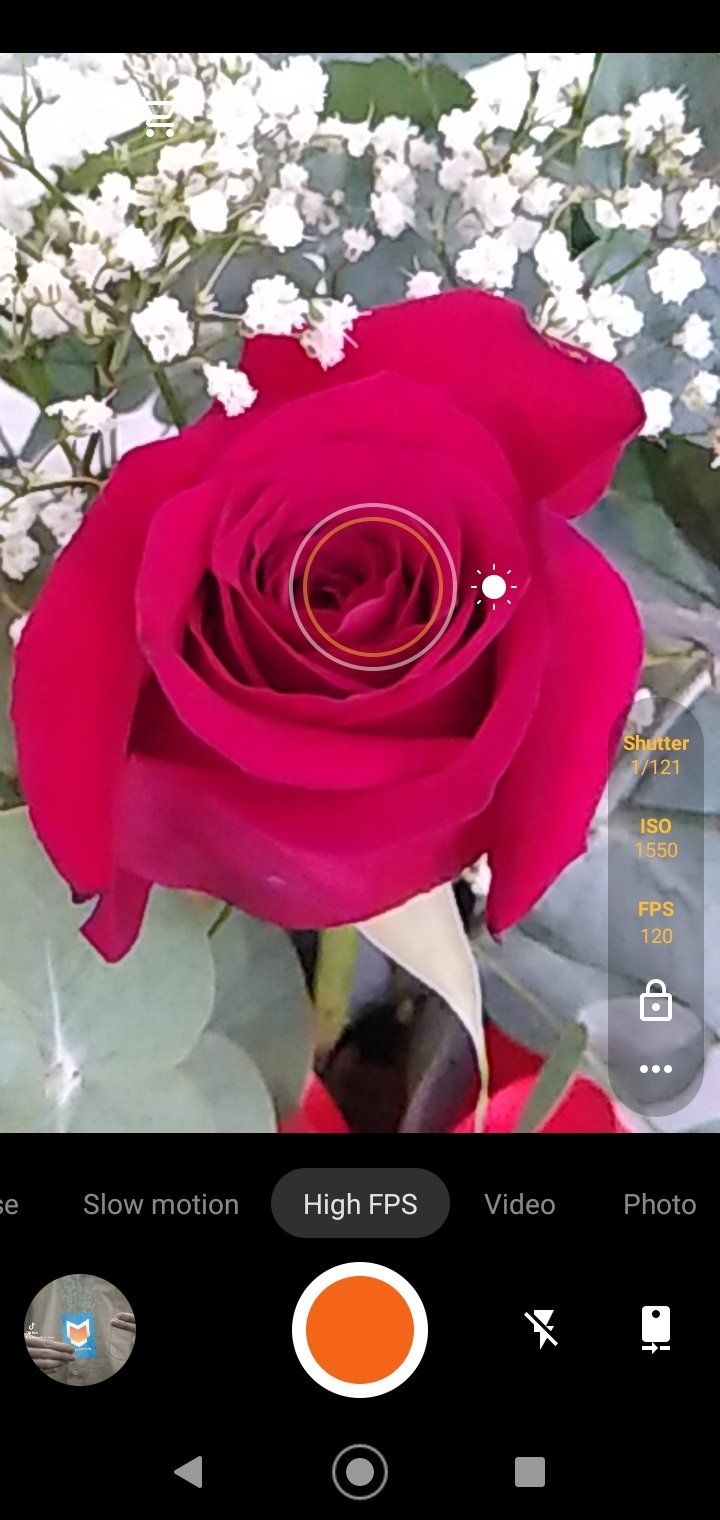
Task: Open the last captured media thumbnail
Action: click(x=80, y=1330)
